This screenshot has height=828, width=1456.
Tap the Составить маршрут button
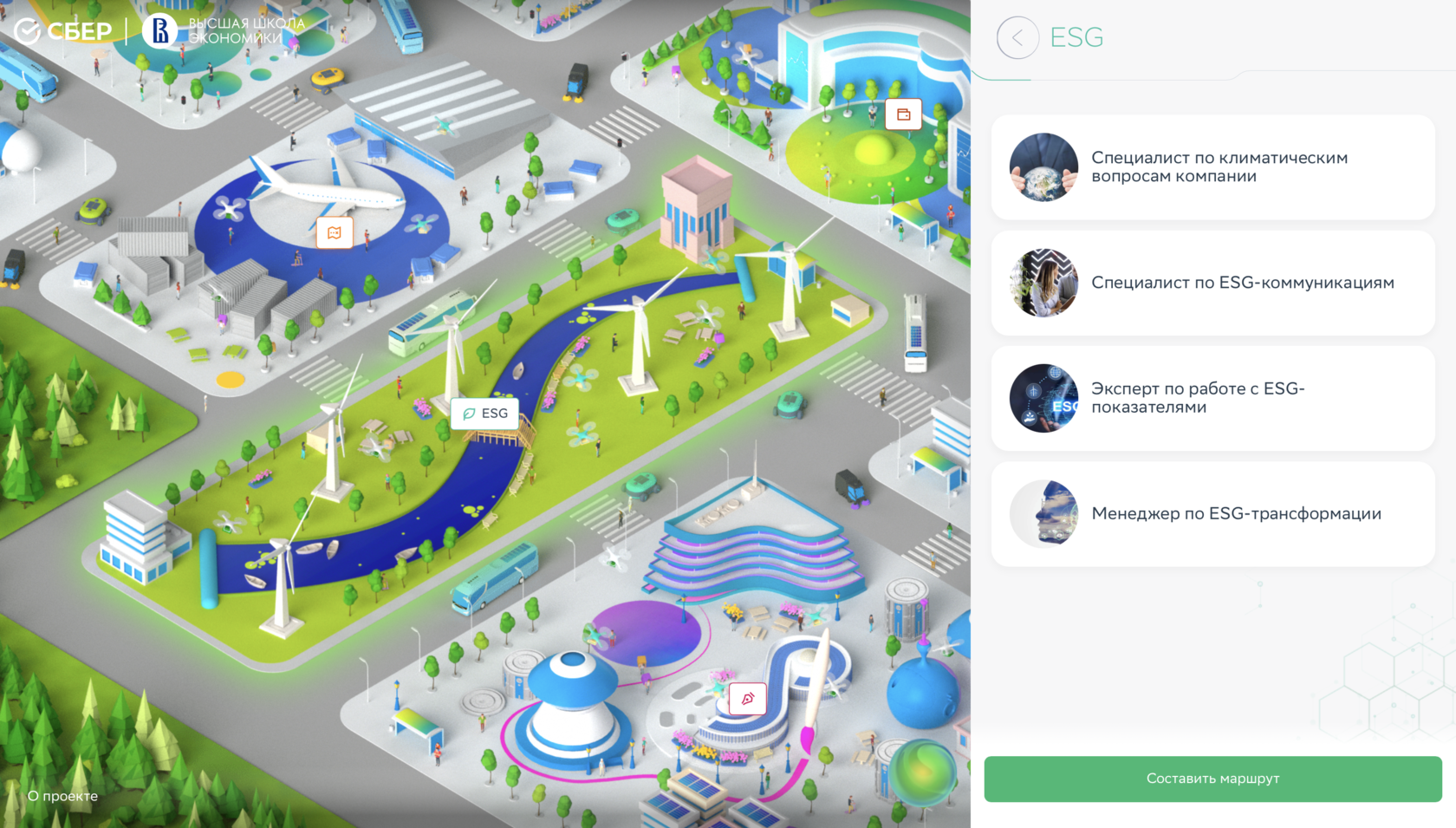pos(1212,779)
